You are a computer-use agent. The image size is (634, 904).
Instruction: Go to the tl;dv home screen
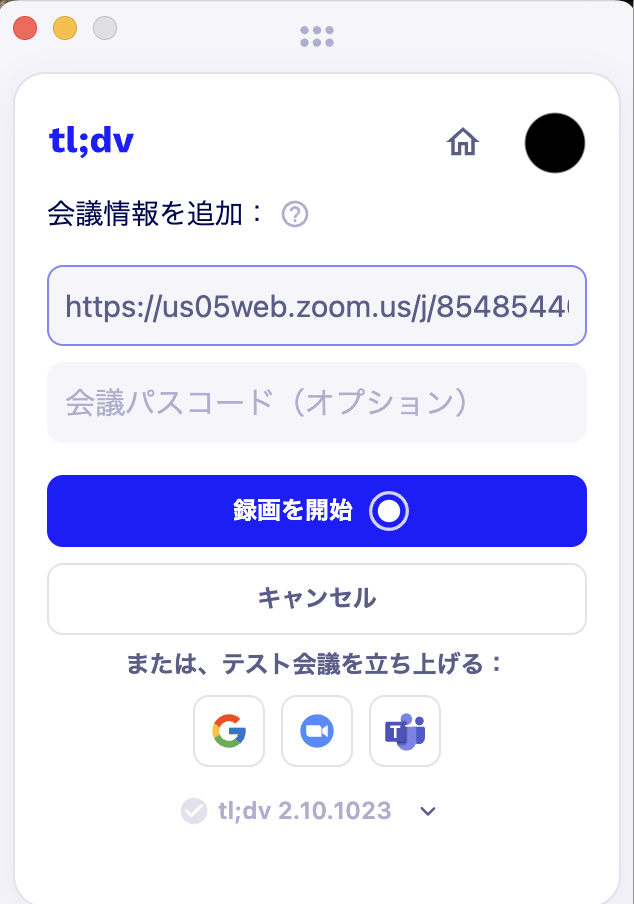[x=462, y=143]
